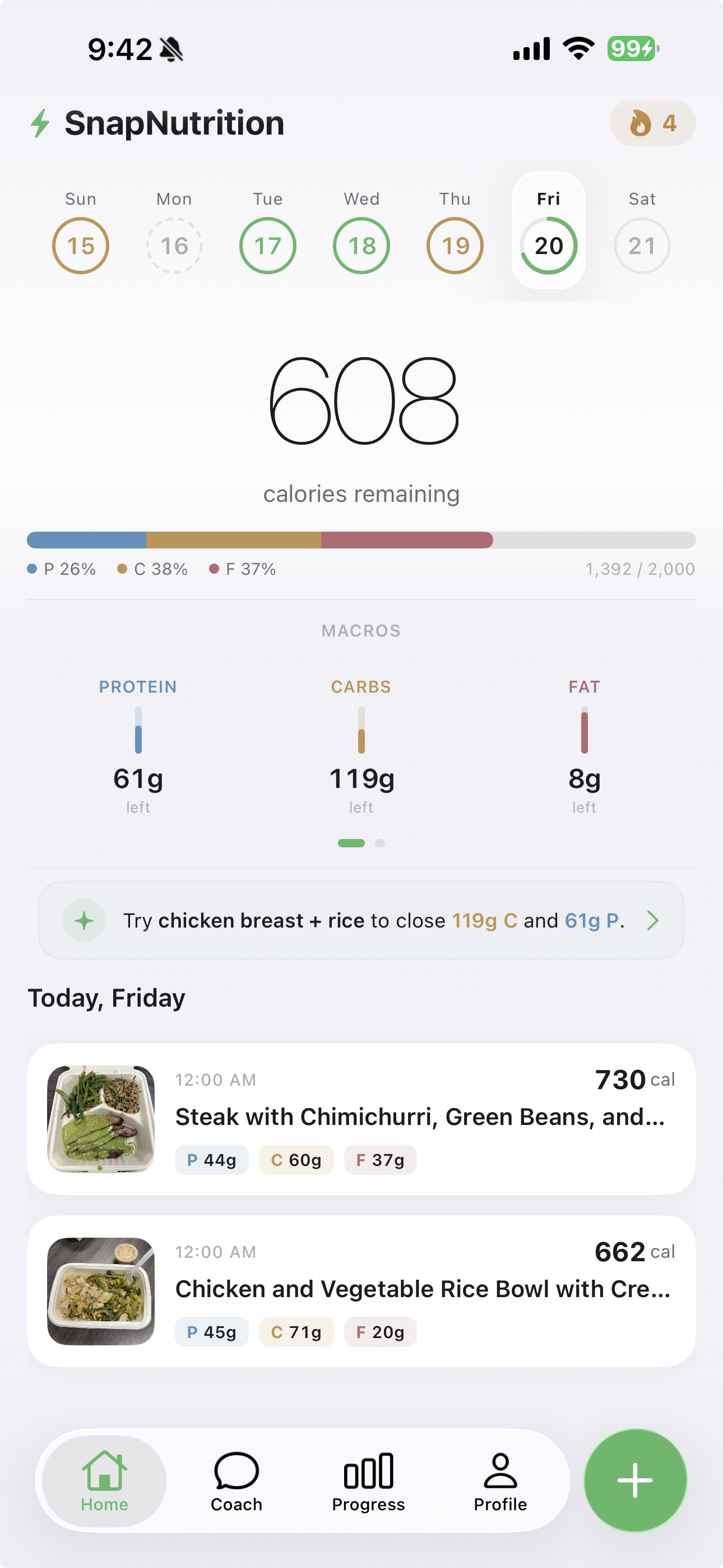Select Wednesday the 18th day circle
Image resolution: width=723 pixels, height=1568 pixels.
click(361, 245)
